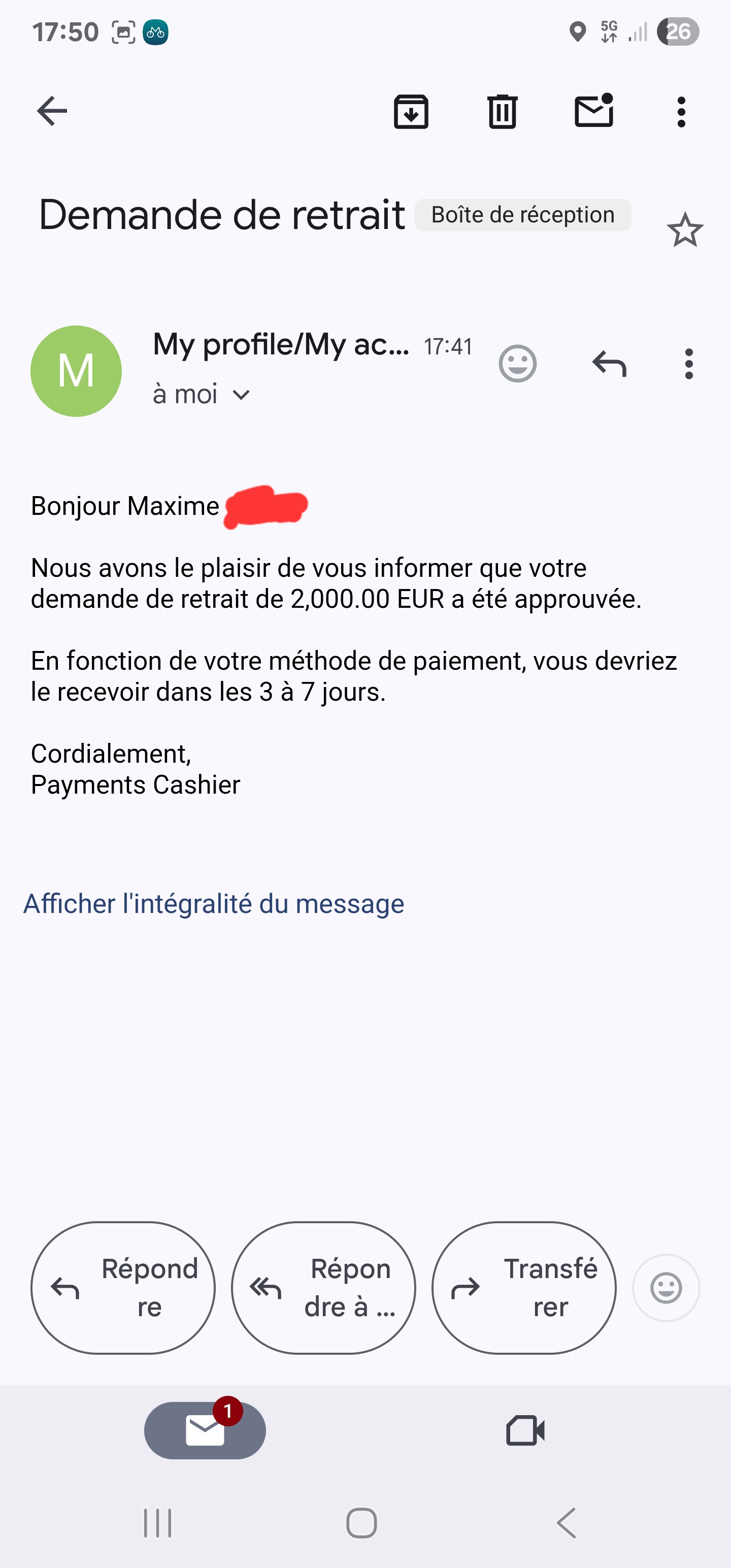The width and height of the screenshot is (731, 1568).
Task: Tap the Boîte de réception label chip
Action: (x=523, y=215)
